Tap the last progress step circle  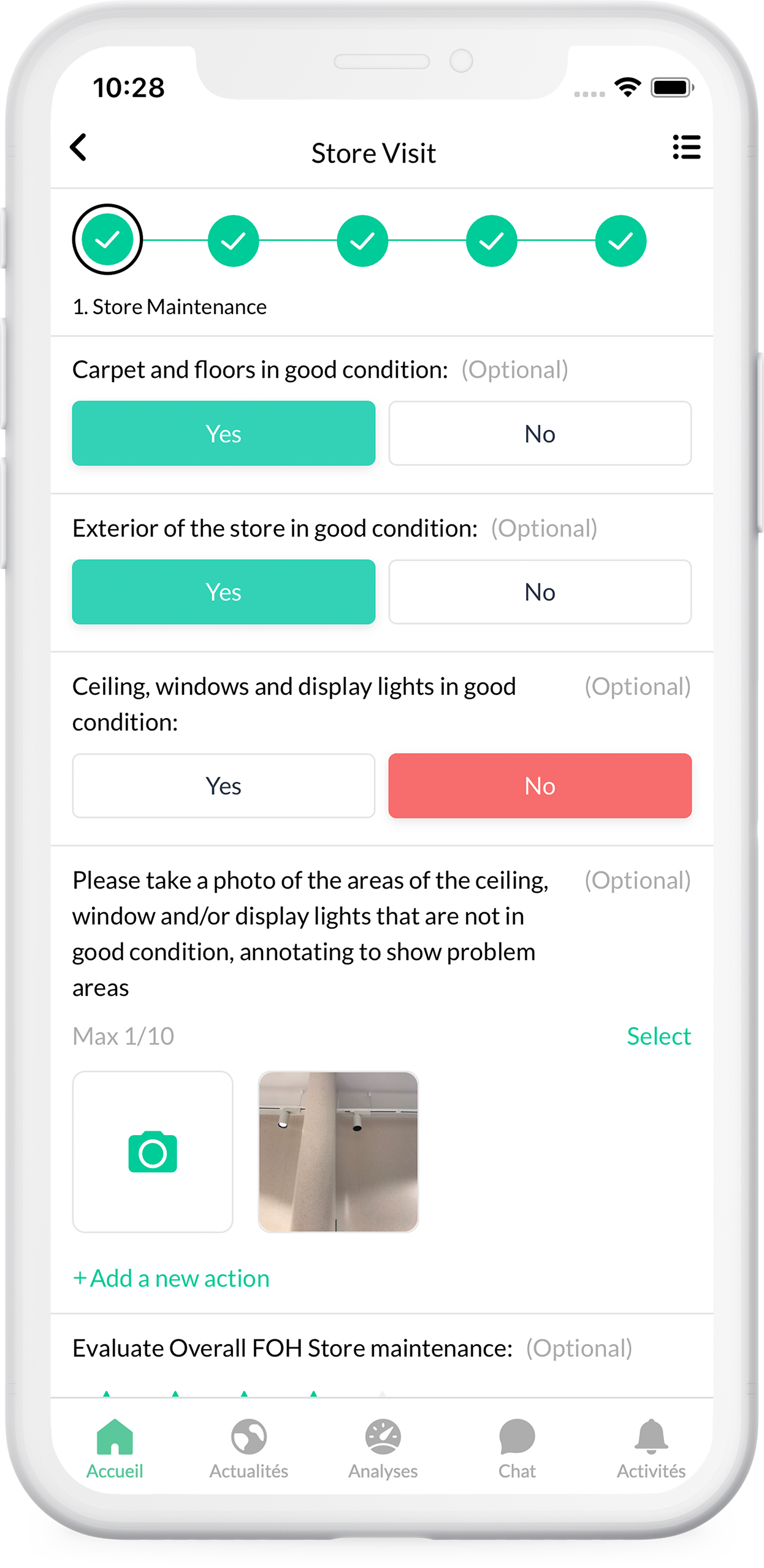[621, 240]
